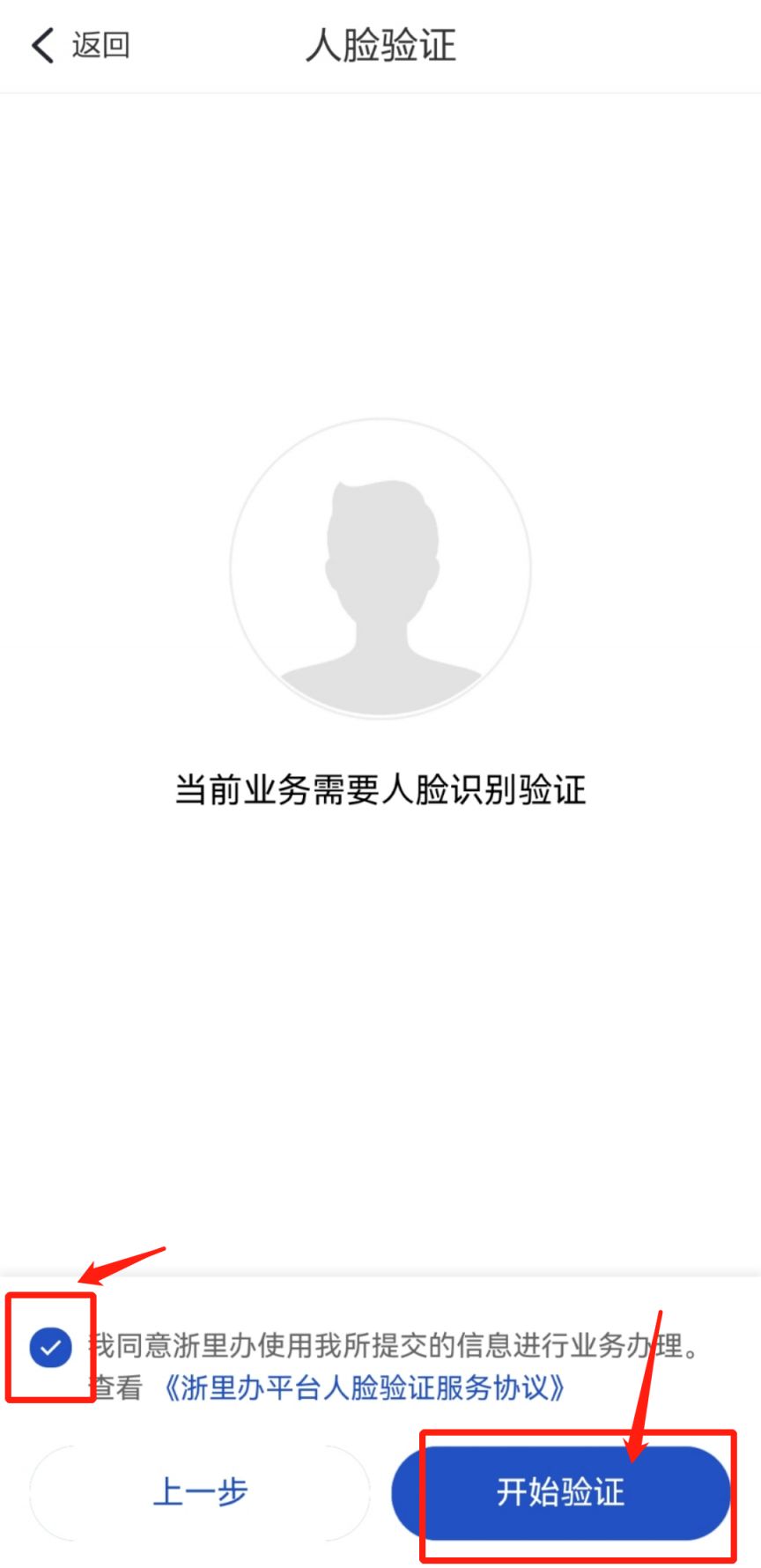The image size is (761, 1568).
Task: Tap 当前业务需要人脸识别验证 prompt text
Action: pos(380,791)
